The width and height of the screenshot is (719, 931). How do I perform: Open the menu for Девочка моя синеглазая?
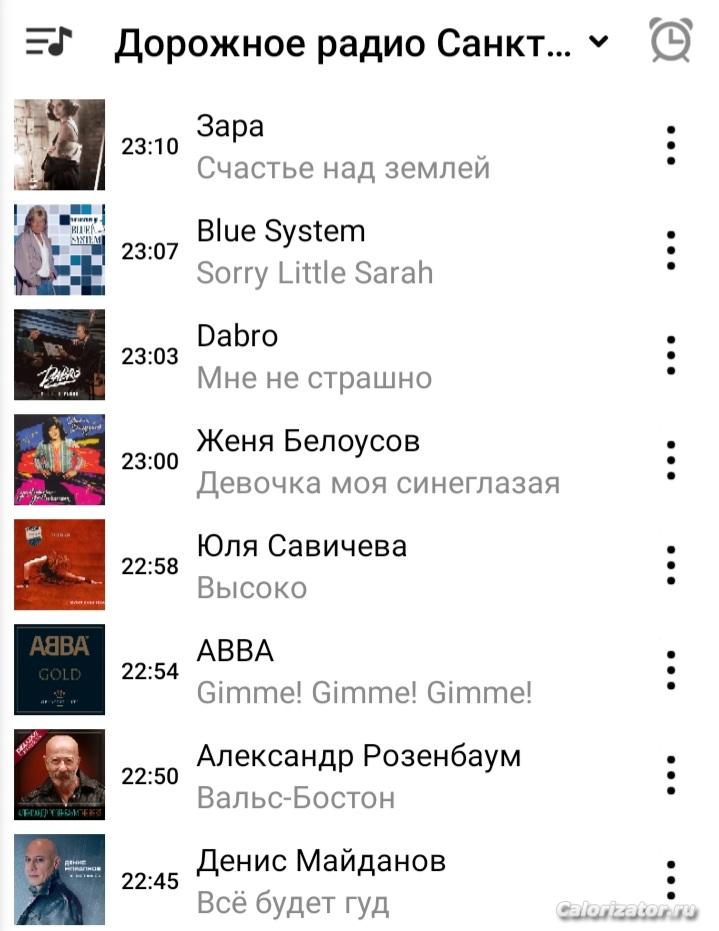(671, 461)
